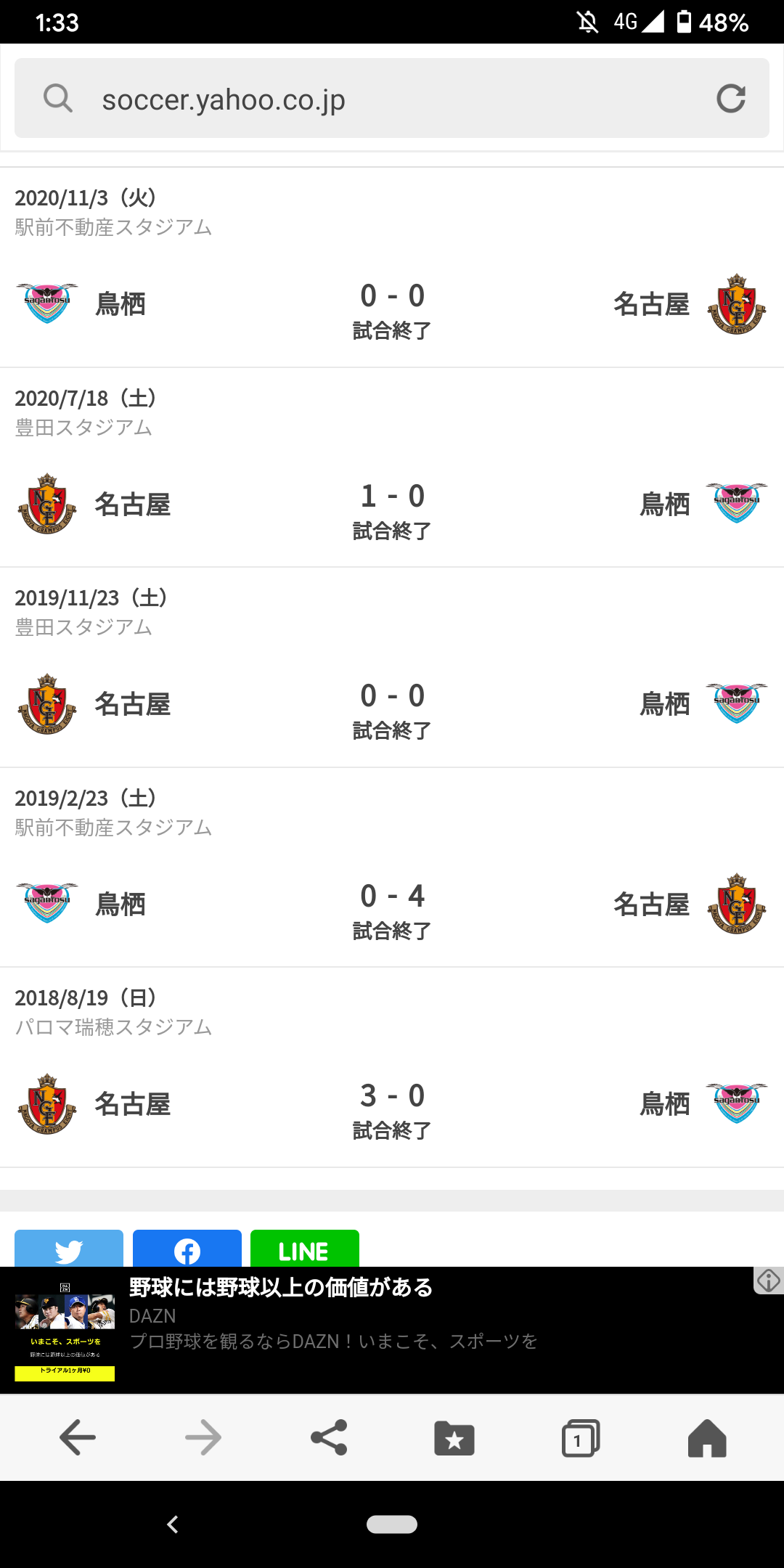
Task: Open the 2018/8/19 Nagoya 3-0 Tosu match
Action: tap(392, 1067)
